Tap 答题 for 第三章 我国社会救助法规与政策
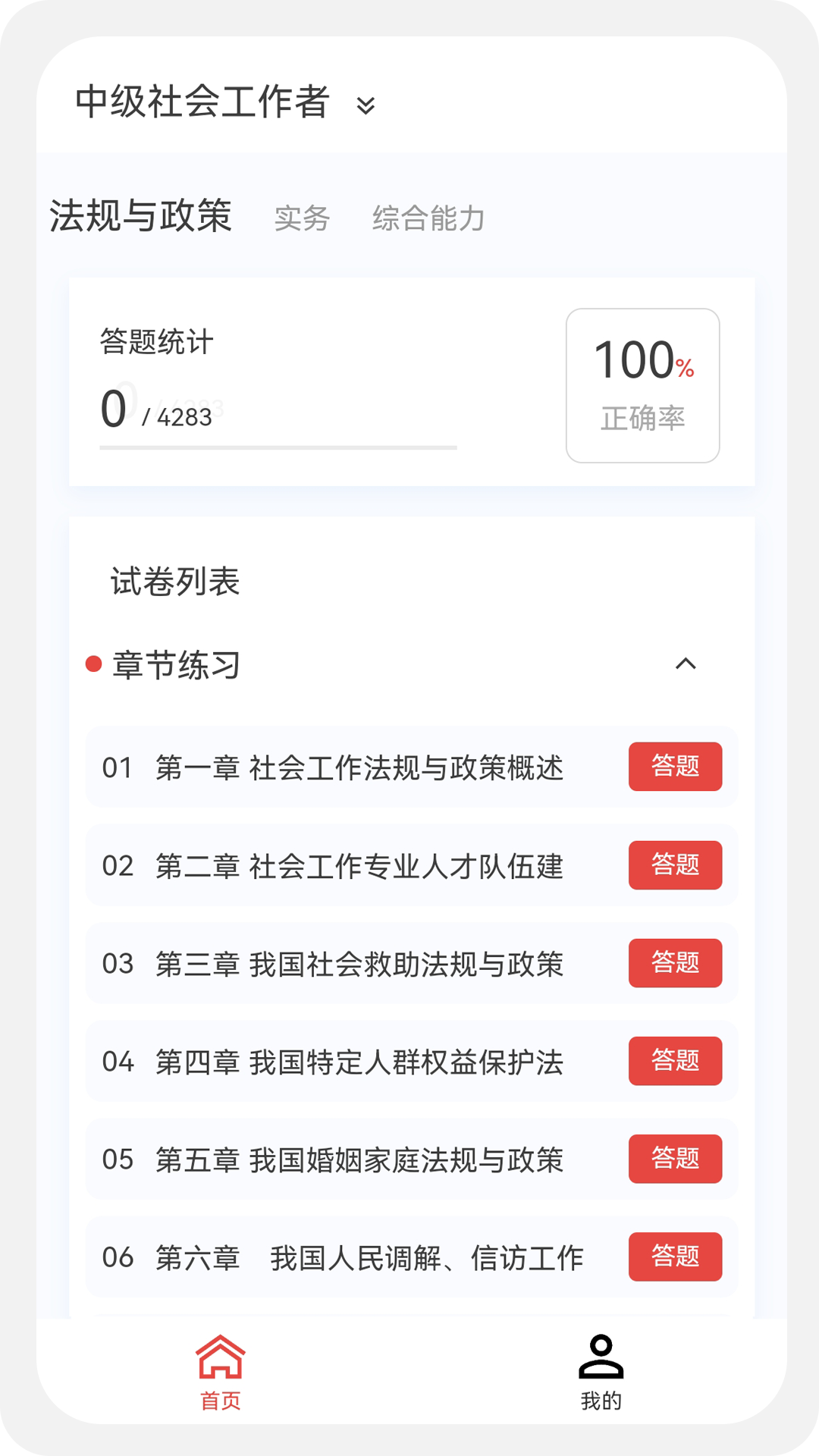 [675, 963]
